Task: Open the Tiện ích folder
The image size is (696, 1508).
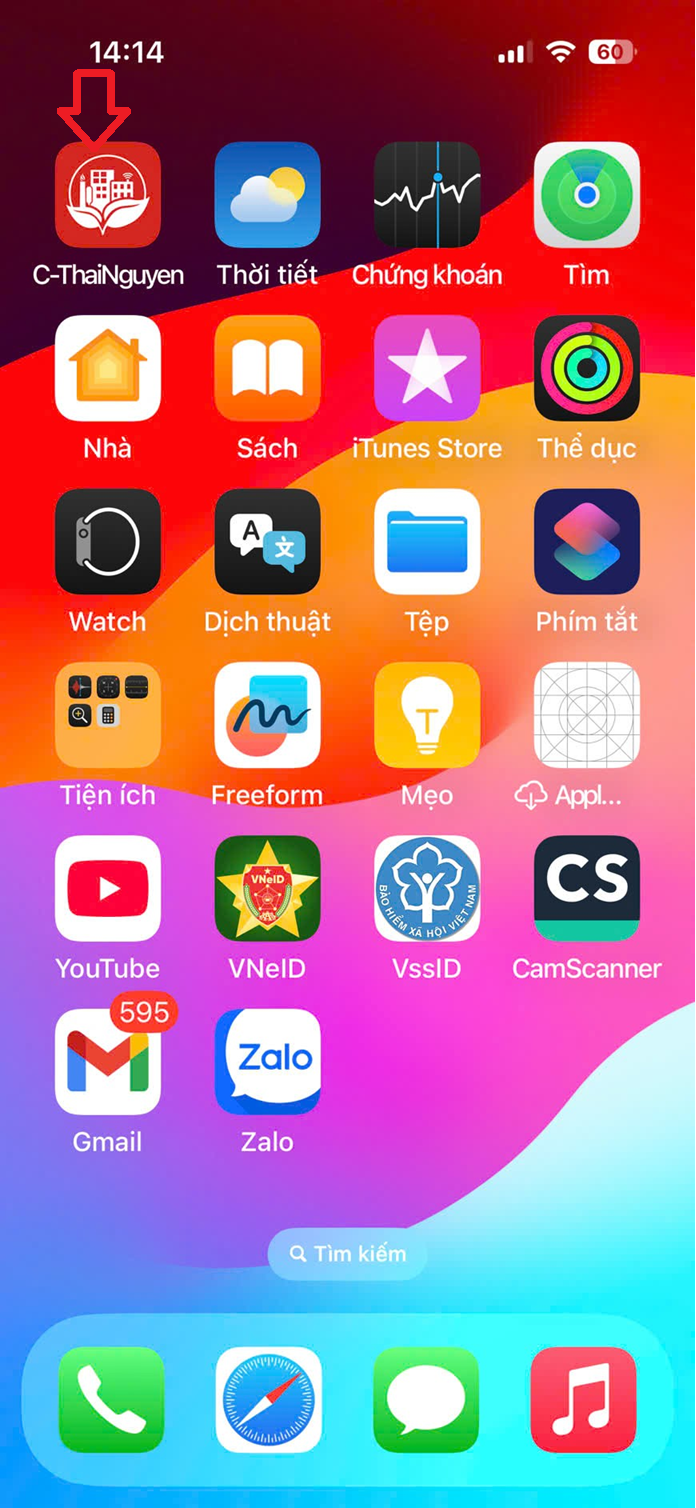Action: 107,714
